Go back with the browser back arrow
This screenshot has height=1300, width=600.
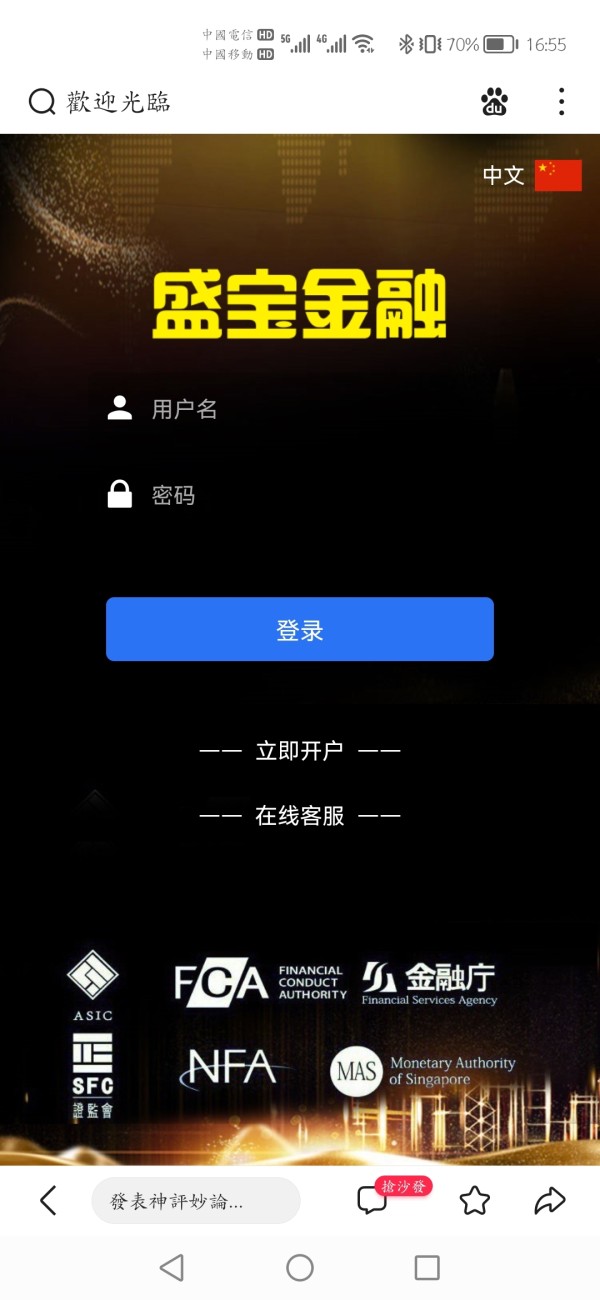click(48, 1200)
